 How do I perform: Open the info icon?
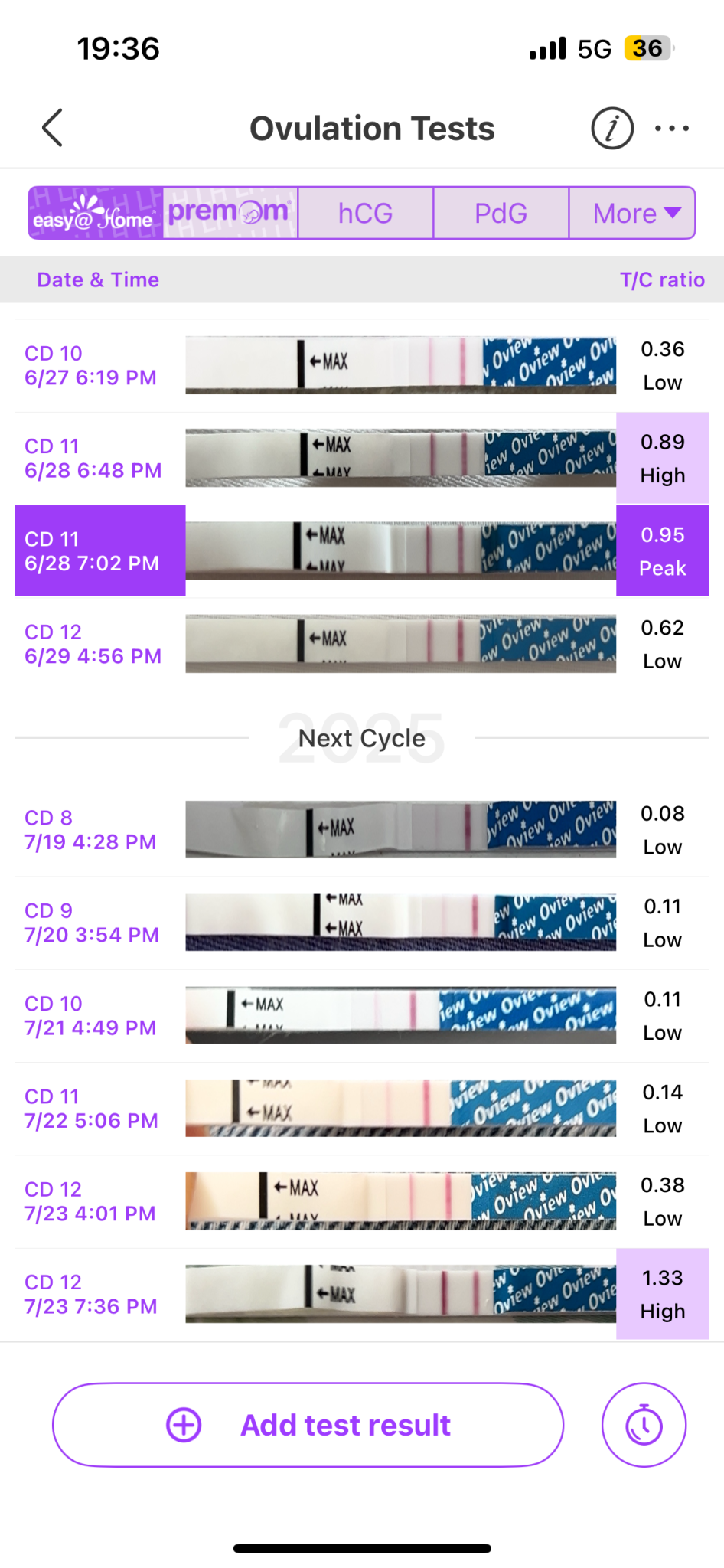pos(611,128)
